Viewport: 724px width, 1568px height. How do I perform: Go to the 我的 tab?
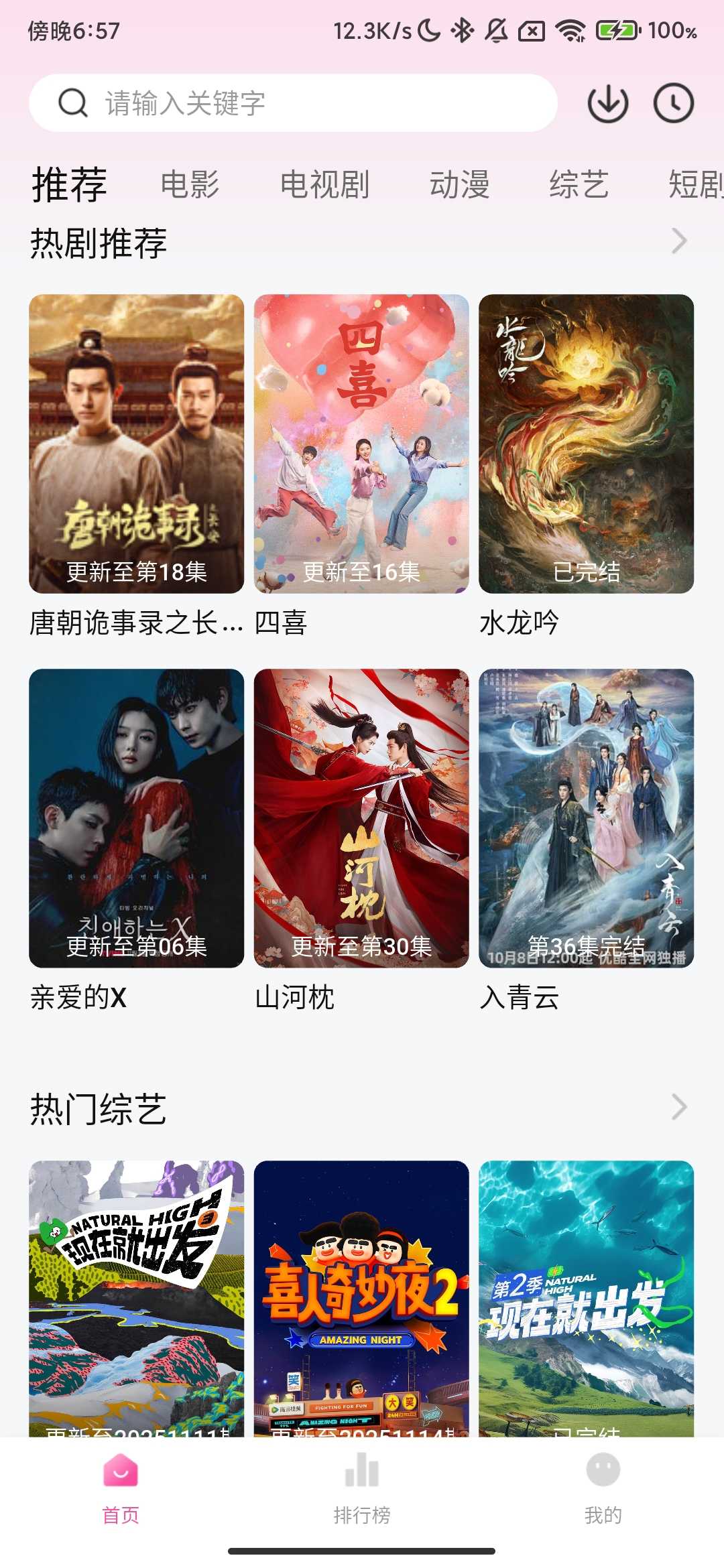click(x=603, y=1484)
